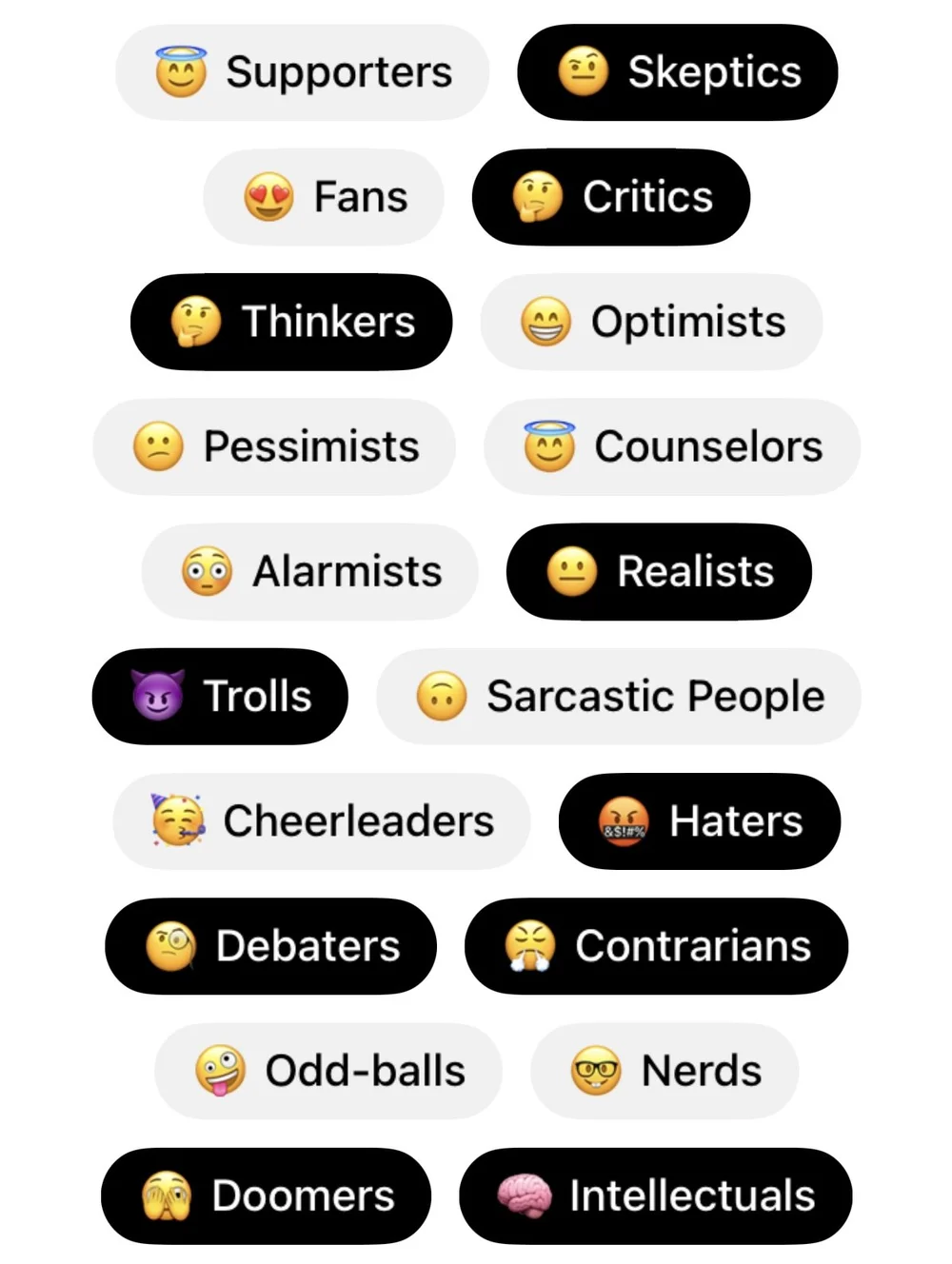
Task: Remove Realists from the selection
Action: pos(659,571)
